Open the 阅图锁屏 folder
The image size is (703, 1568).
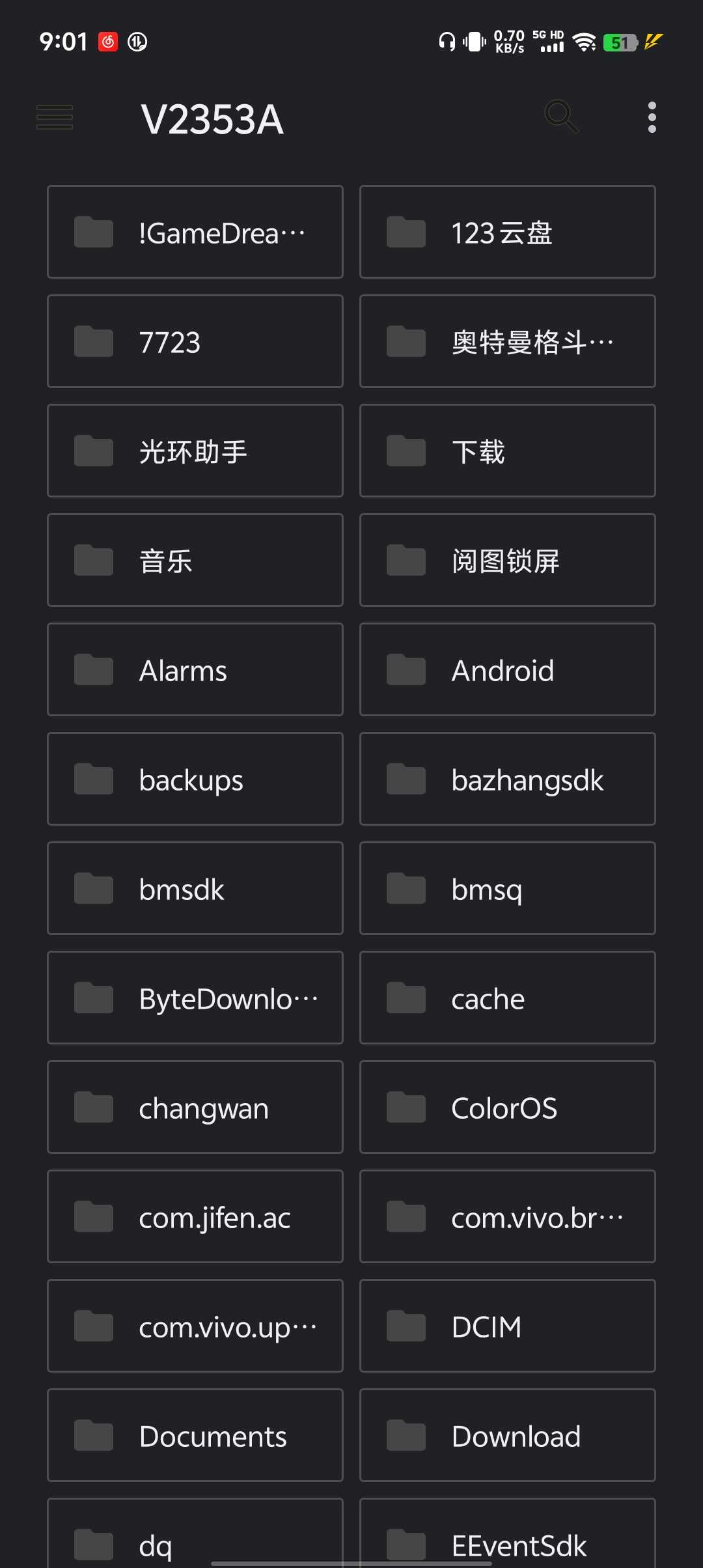pos(507,561)
